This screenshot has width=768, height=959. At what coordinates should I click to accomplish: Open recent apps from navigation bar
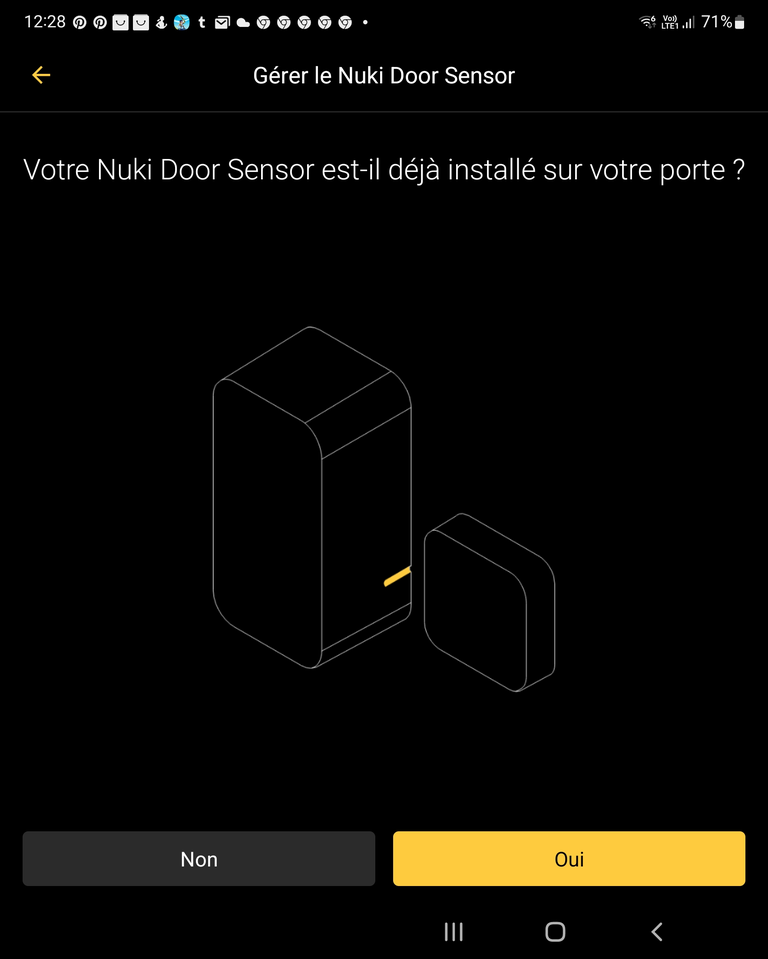pos(453,932)
